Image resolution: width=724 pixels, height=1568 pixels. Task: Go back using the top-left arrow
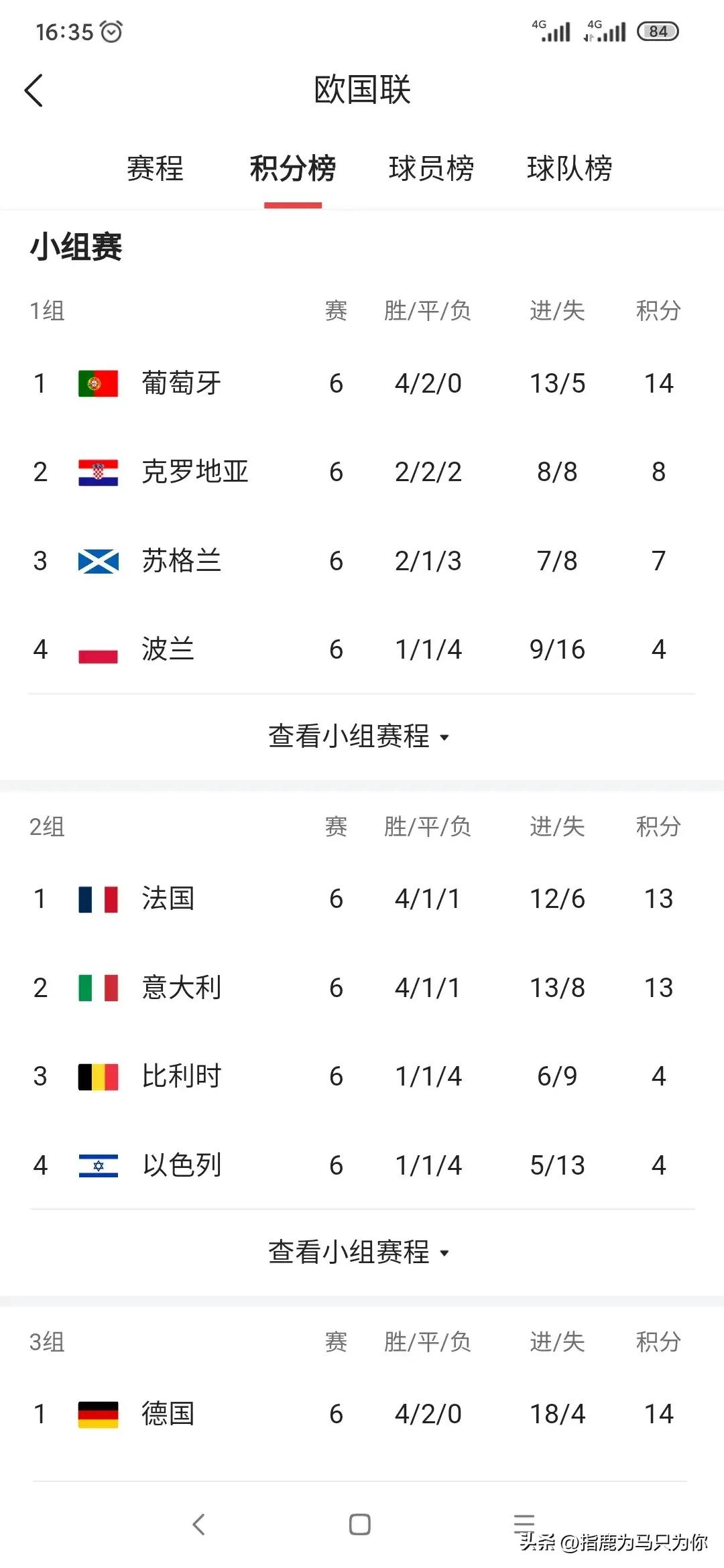34,90
